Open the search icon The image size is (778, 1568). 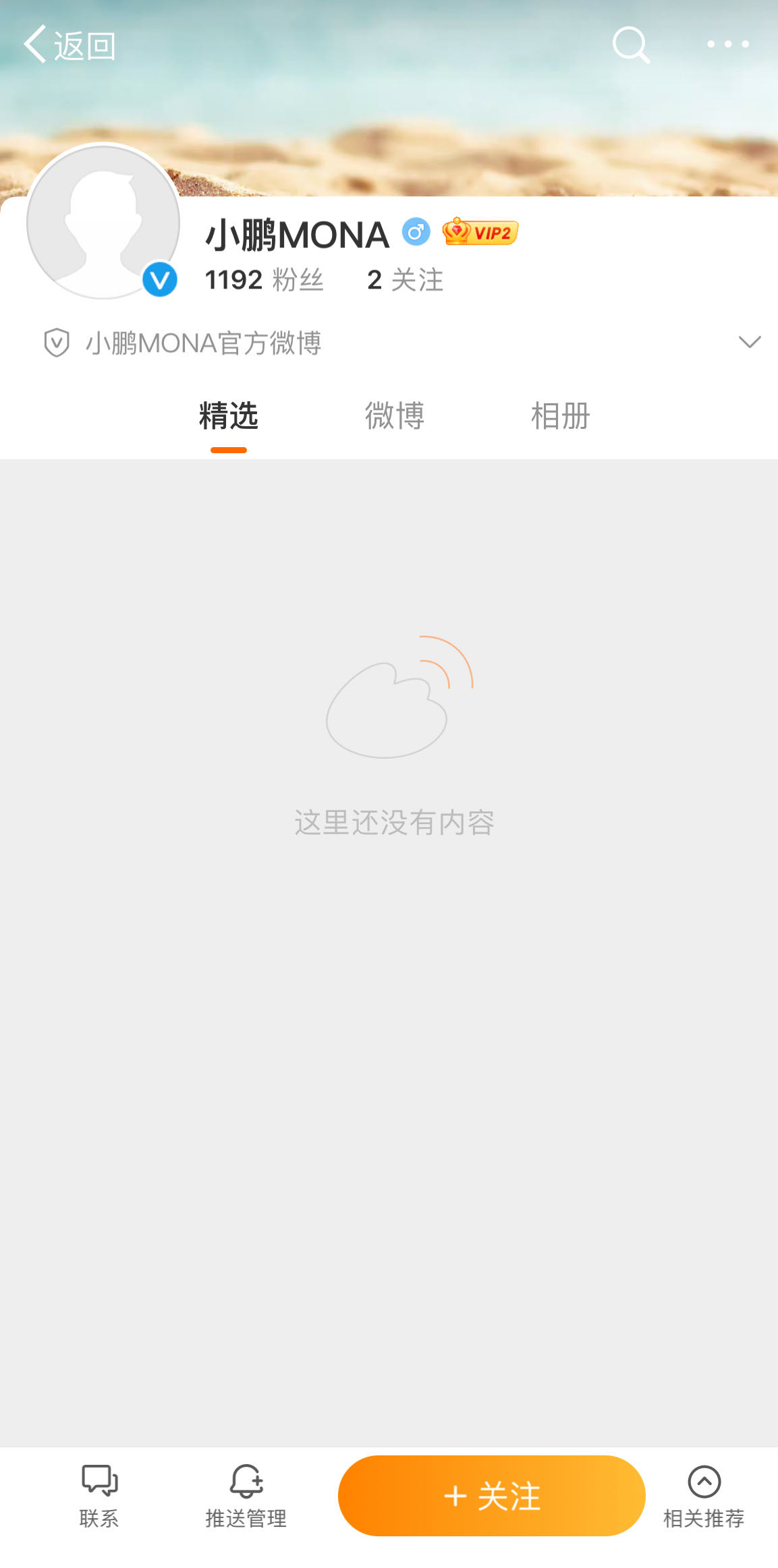click(x=631, y=45)
